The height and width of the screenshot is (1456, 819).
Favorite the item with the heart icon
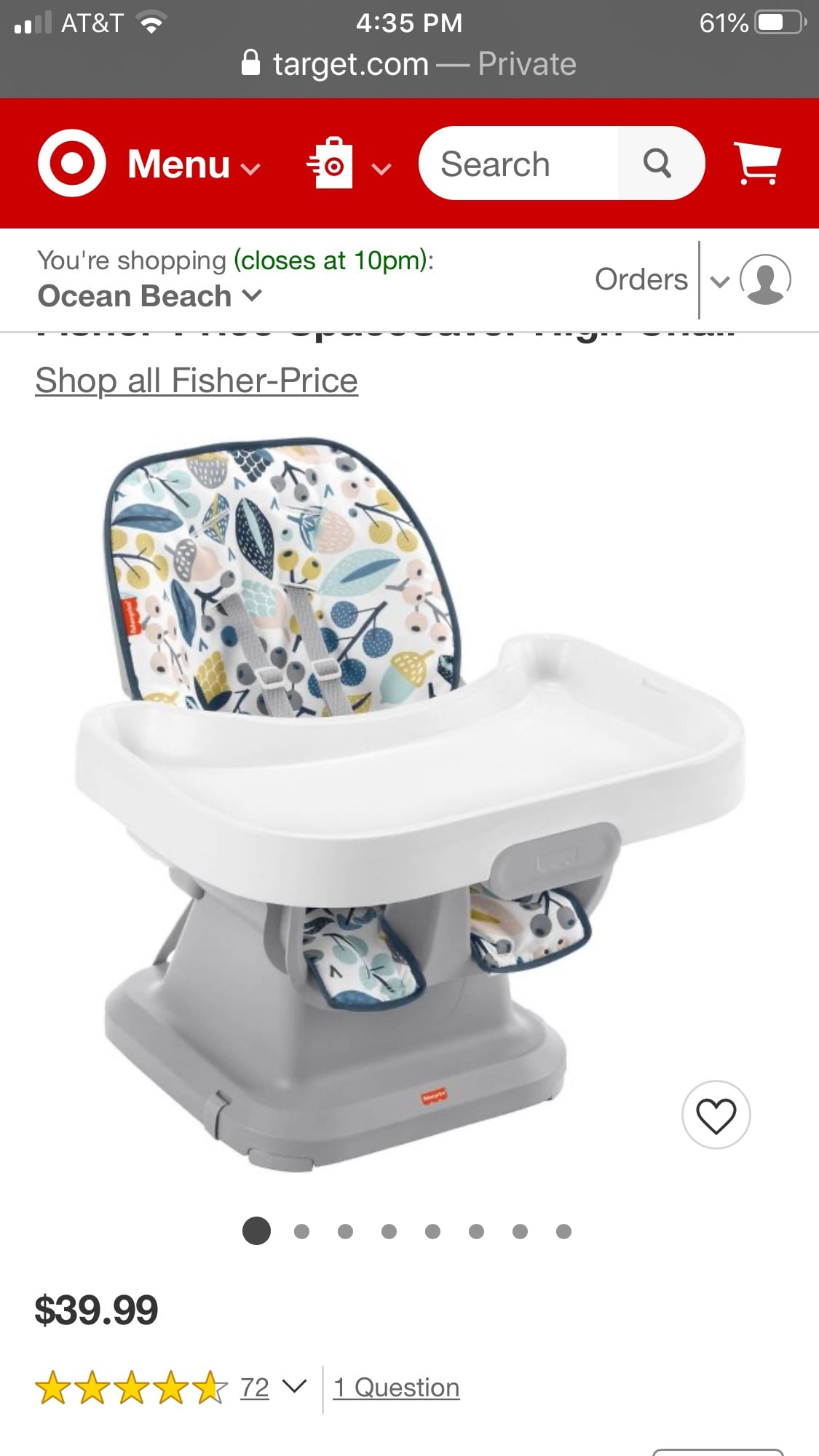(716, 1115)
